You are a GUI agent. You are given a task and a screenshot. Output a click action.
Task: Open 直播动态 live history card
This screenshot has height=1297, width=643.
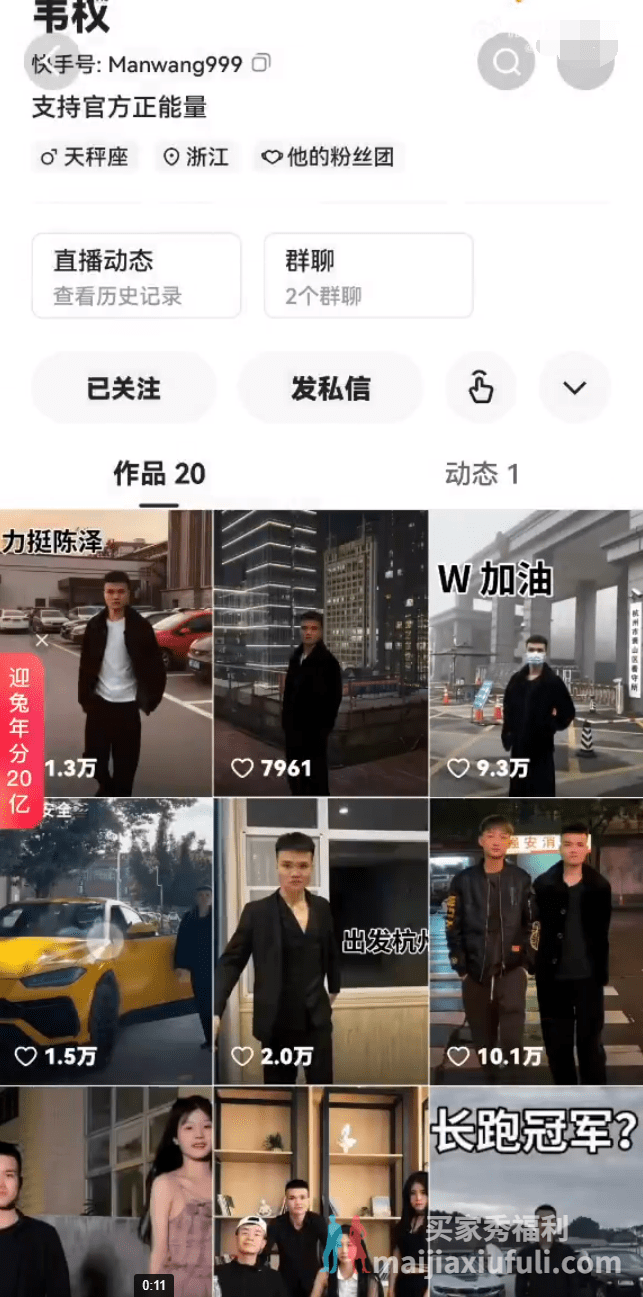[x=136, y=276]
